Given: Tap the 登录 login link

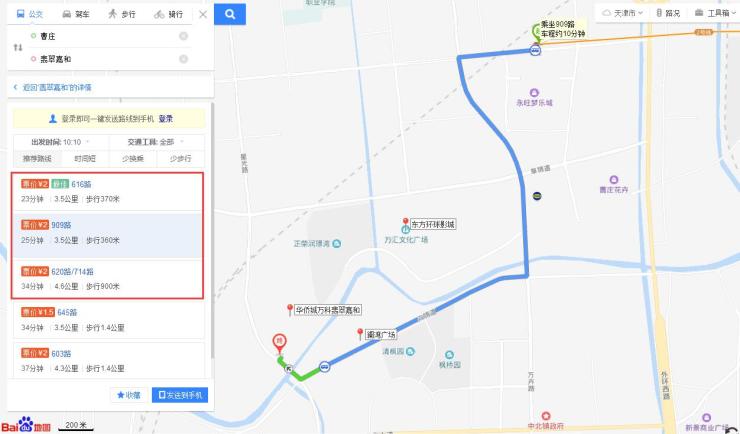Looking at the screenshot, I should tap(166, 118).
